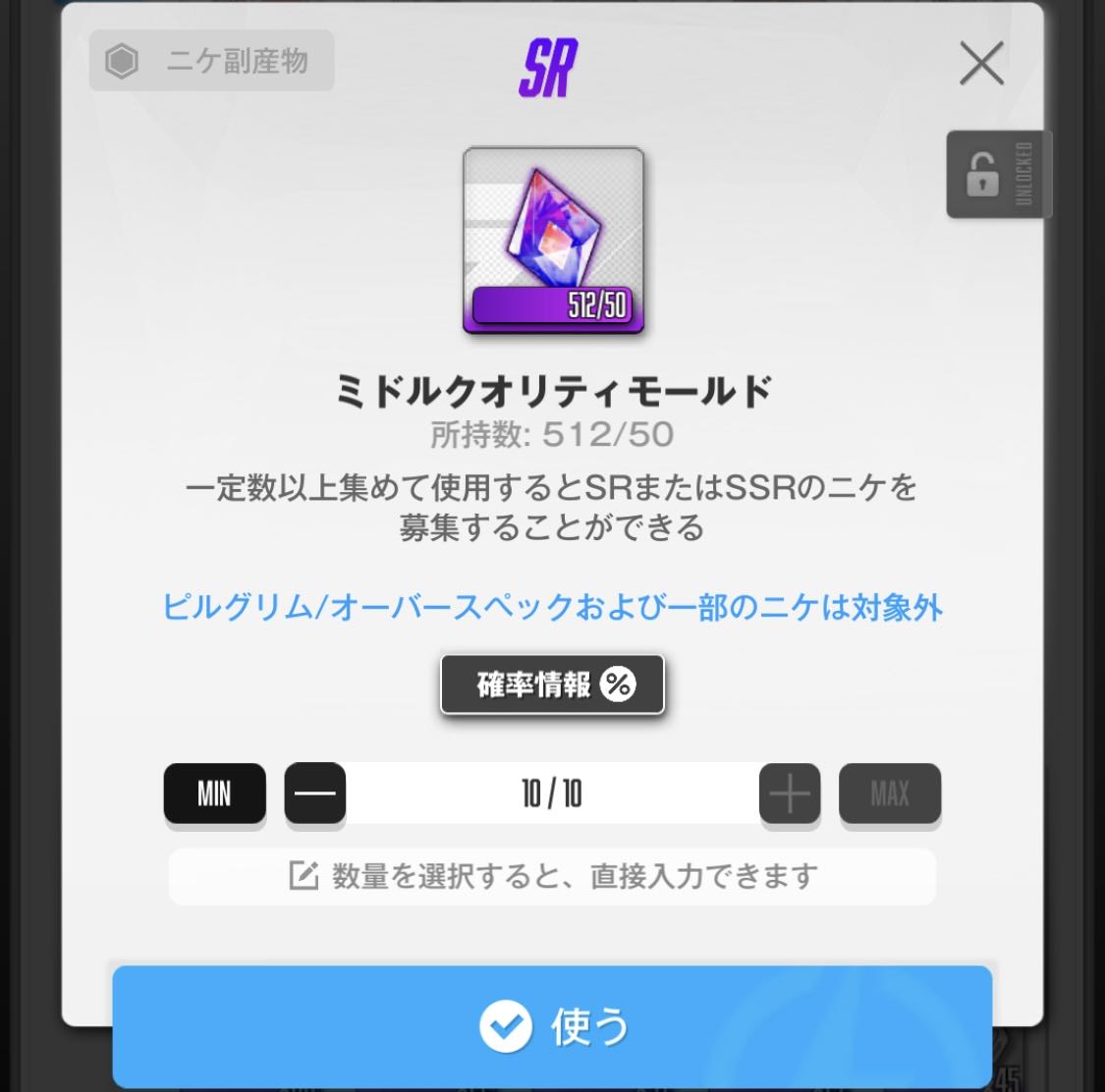Screen dimensions: 1105x1092
Task: Decrease quantity with the minus button
Action: (315, 792)
